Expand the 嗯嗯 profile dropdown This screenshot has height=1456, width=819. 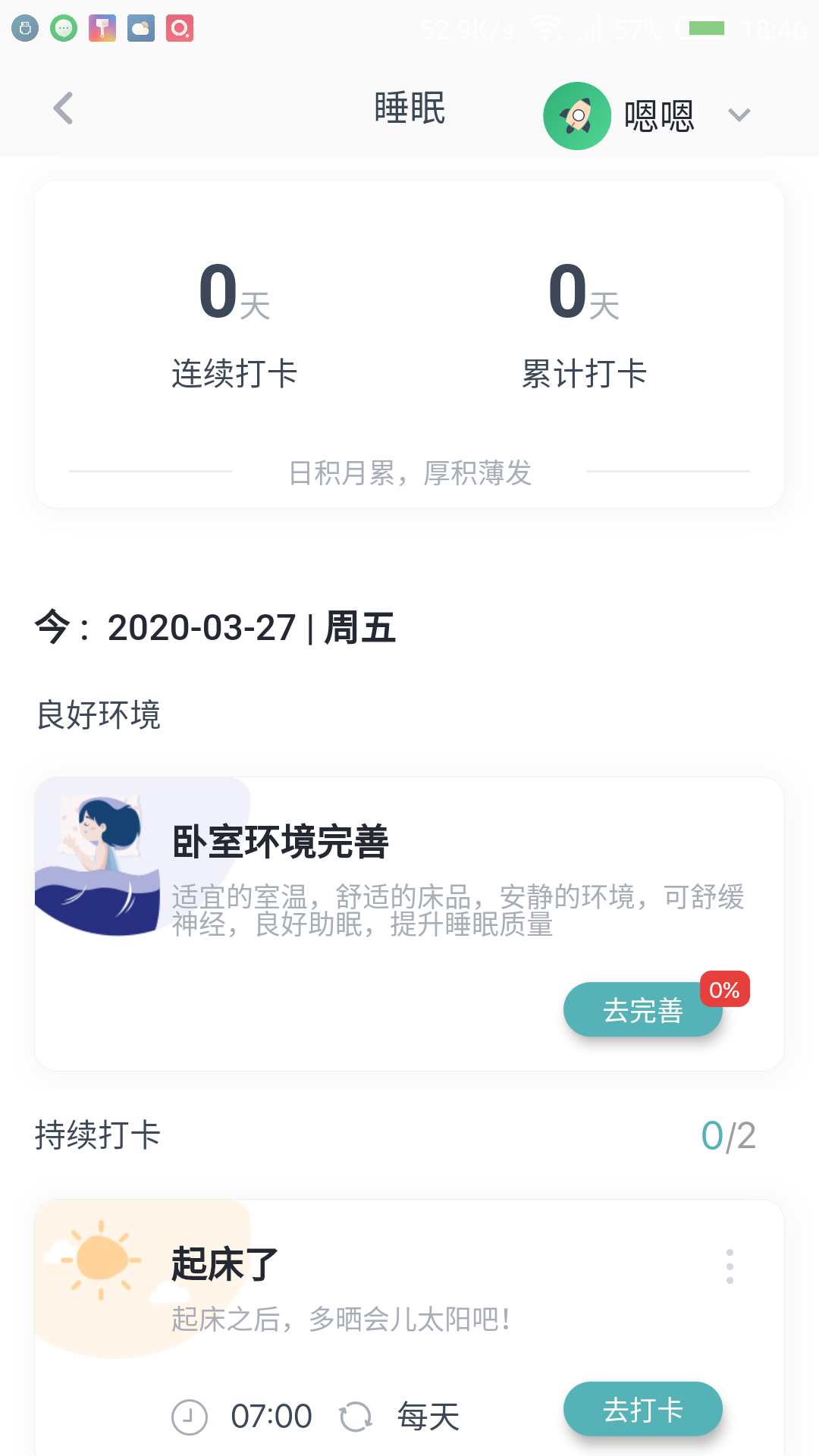point(738,115)
